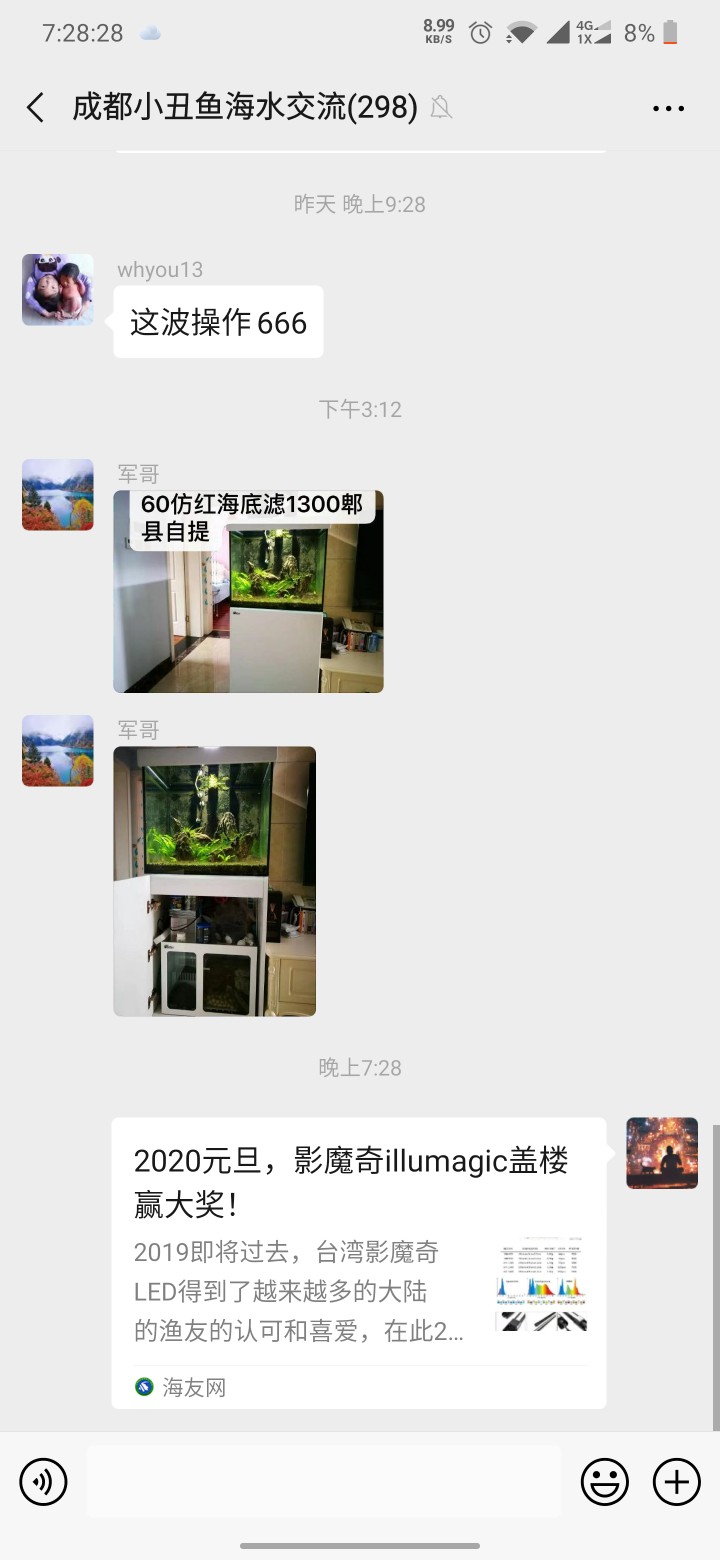Open the plus attachments menu
Screen dimensions: 720x1560
click(x=677, y=1481)
